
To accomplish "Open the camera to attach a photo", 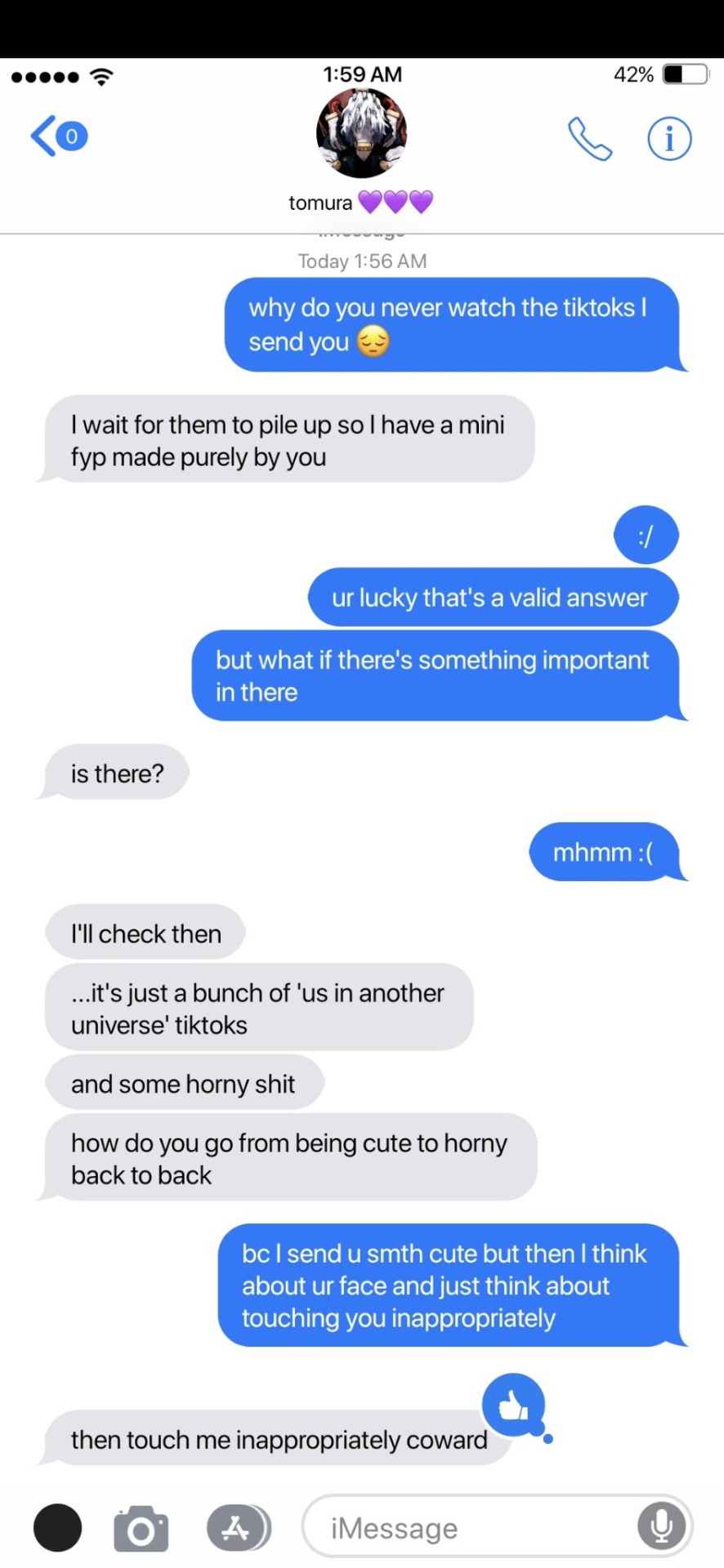I will (x=141, y=1529).
